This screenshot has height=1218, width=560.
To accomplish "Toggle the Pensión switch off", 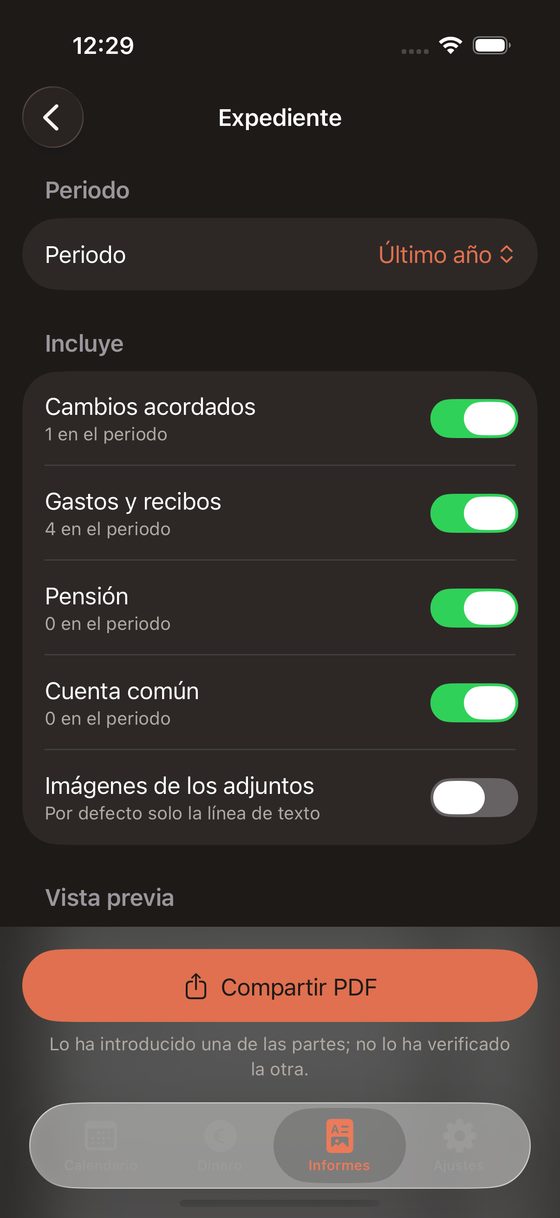I will pos(474,608).
